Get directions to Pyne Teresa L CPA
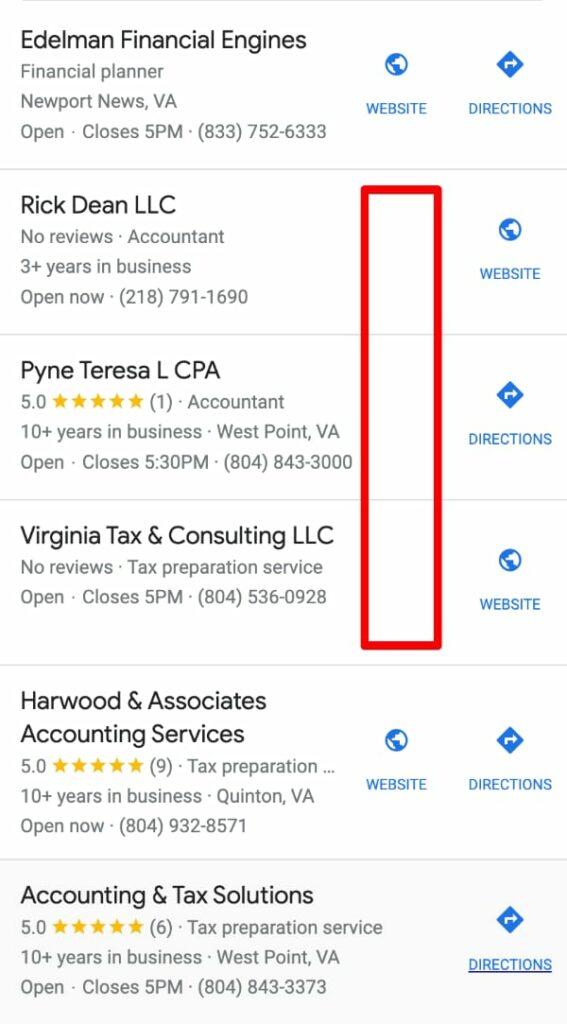This screenshot has width=567, height=1024. (x=510, y=415)
